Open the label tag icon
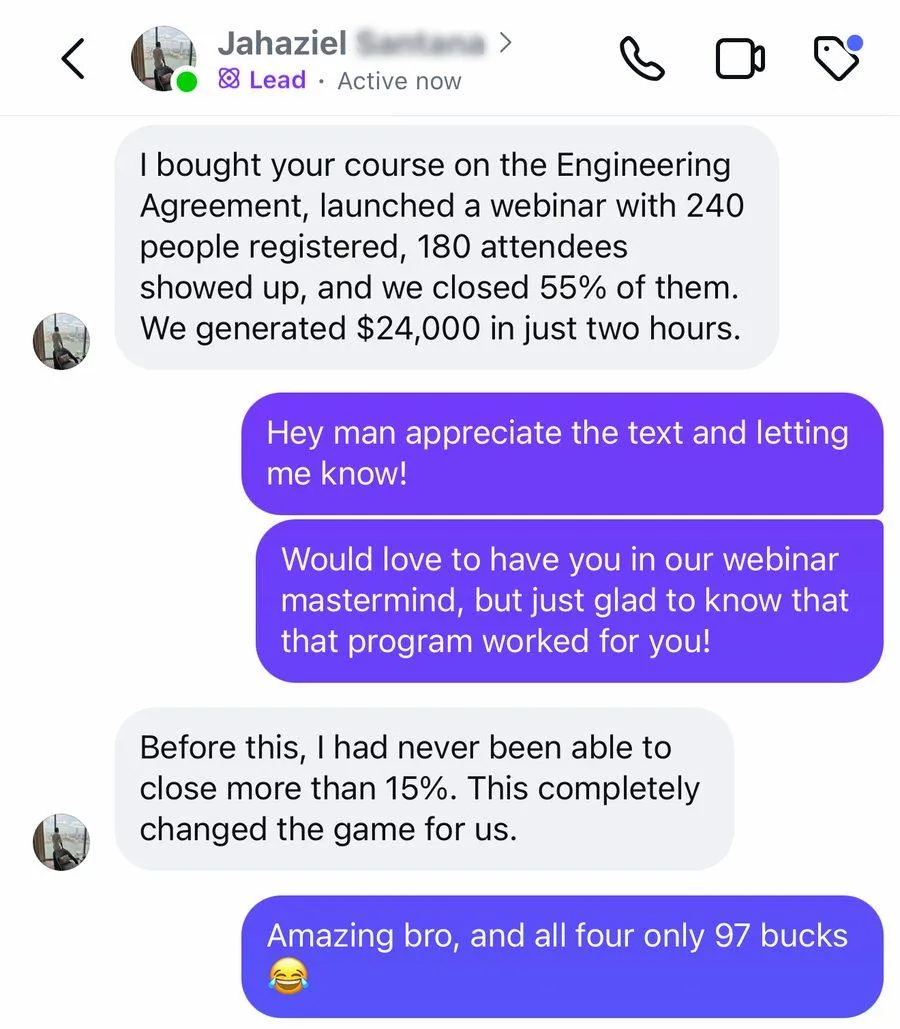The height and width of the screenshot is (1029, 900). click(x=838, y=58)
